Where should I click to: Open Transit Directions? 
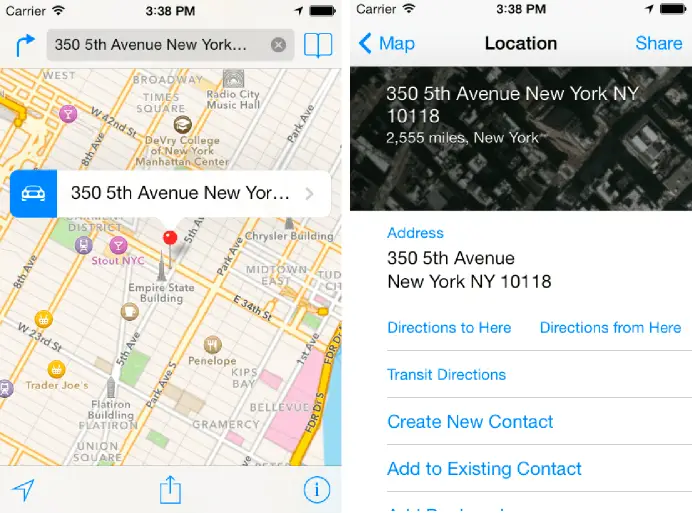tap(446, 375)
